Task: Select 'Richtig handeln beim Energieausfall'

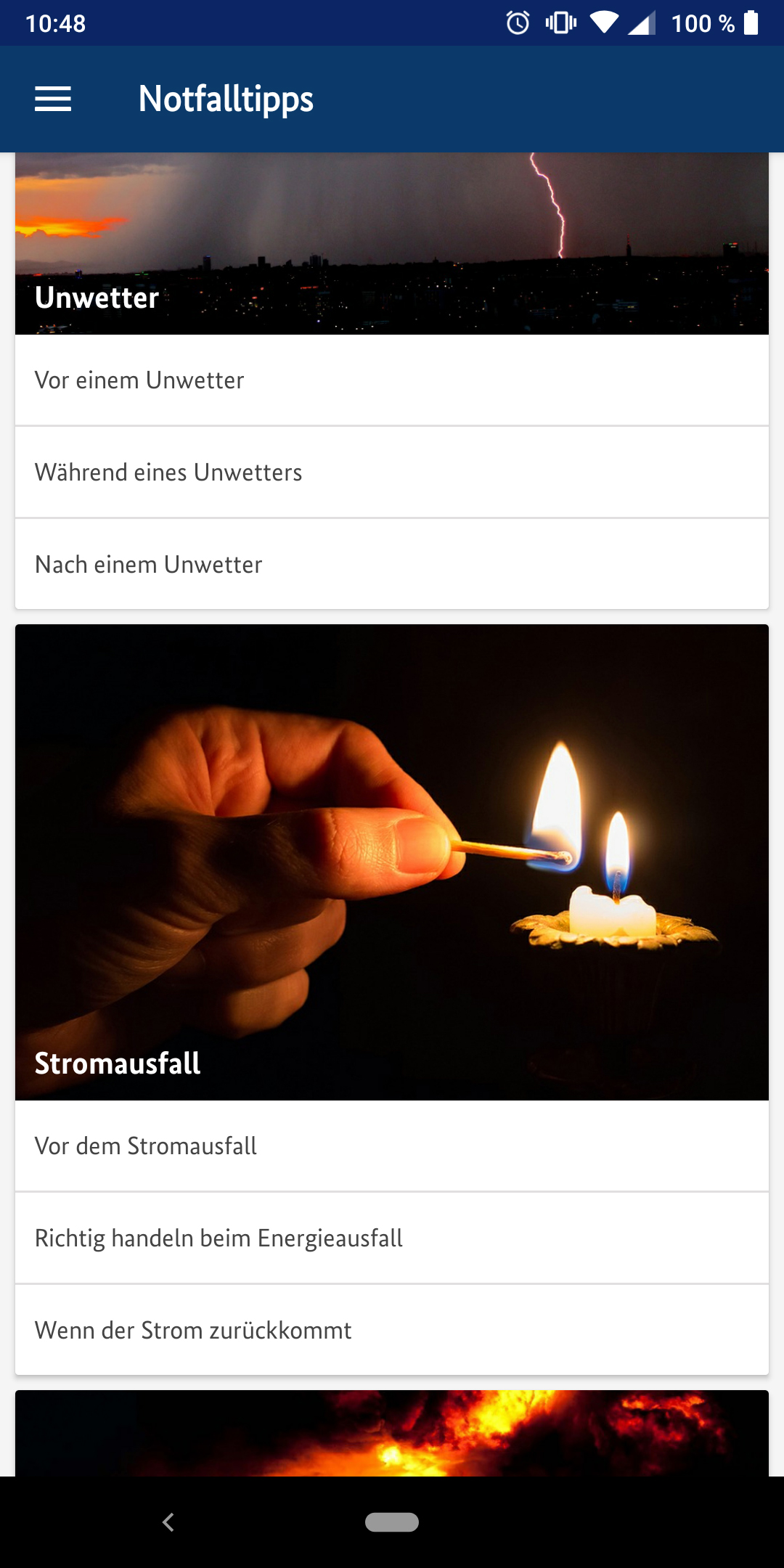Action: tap(392, 1238)
